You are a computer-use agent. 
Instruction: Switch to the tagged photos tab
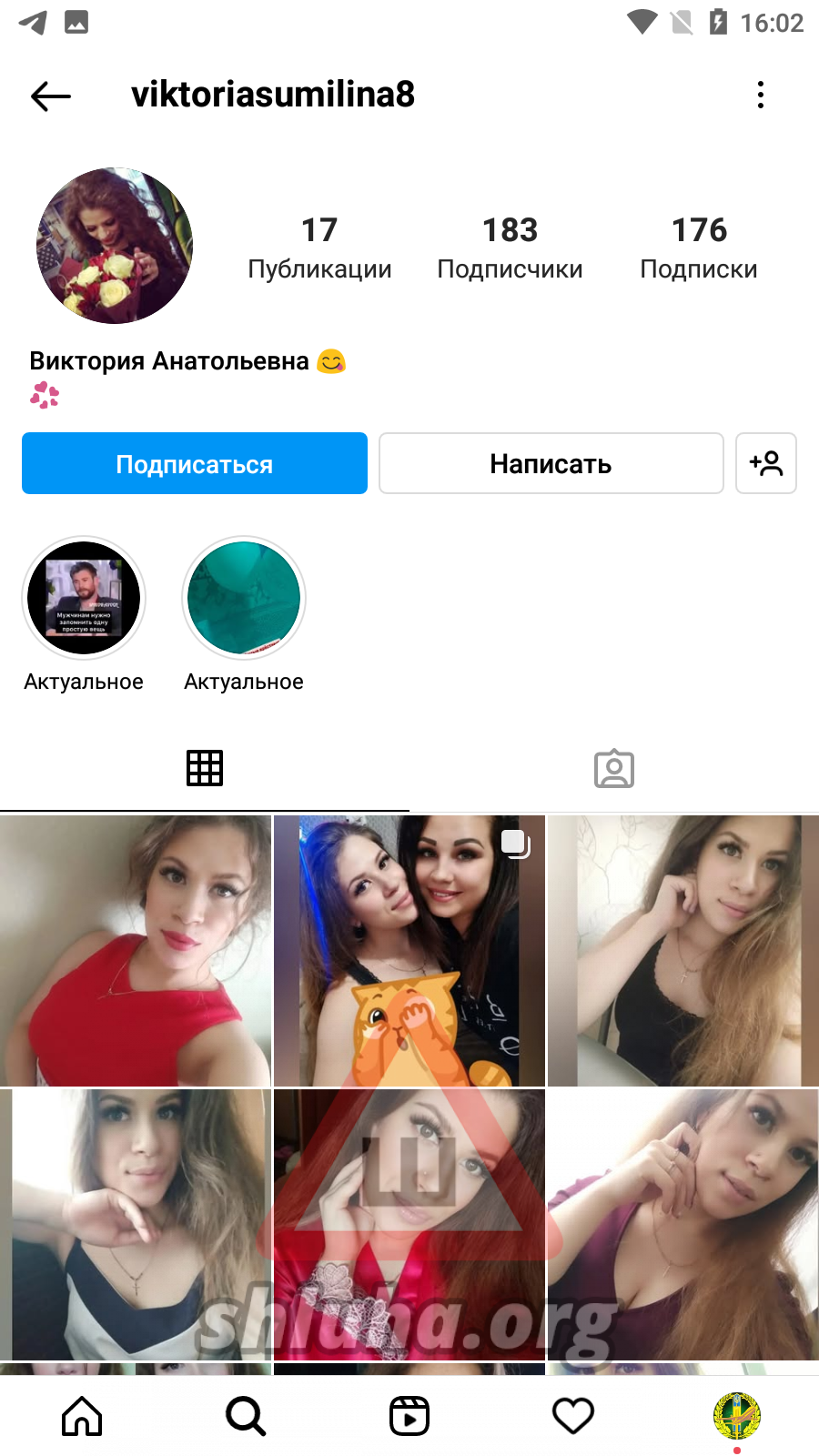click(x=614, y=768)
